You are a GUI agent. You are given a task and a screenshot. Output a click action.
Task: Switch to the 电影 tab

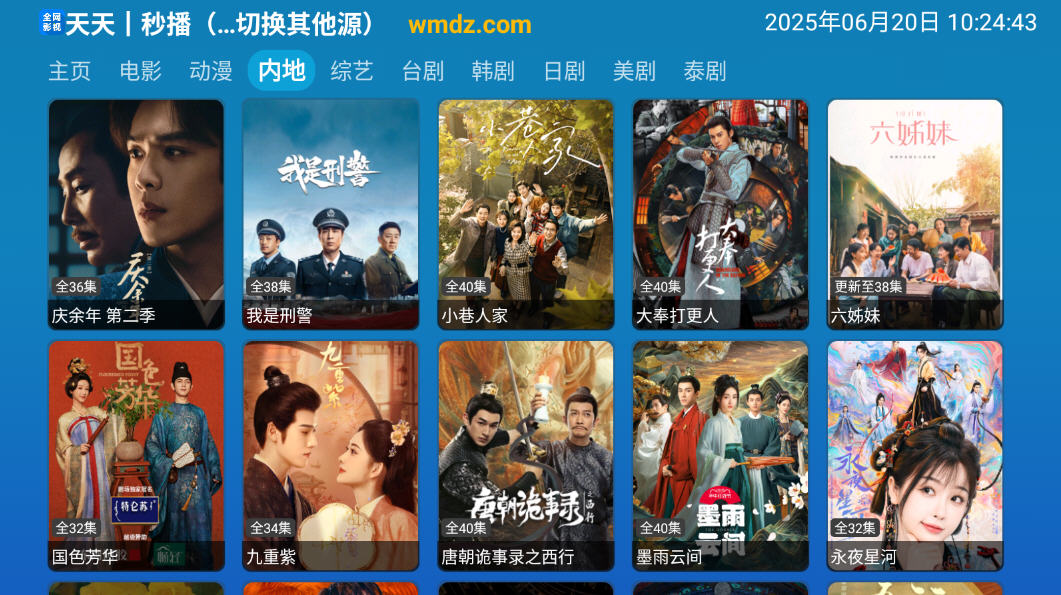[x=140, y=71]
